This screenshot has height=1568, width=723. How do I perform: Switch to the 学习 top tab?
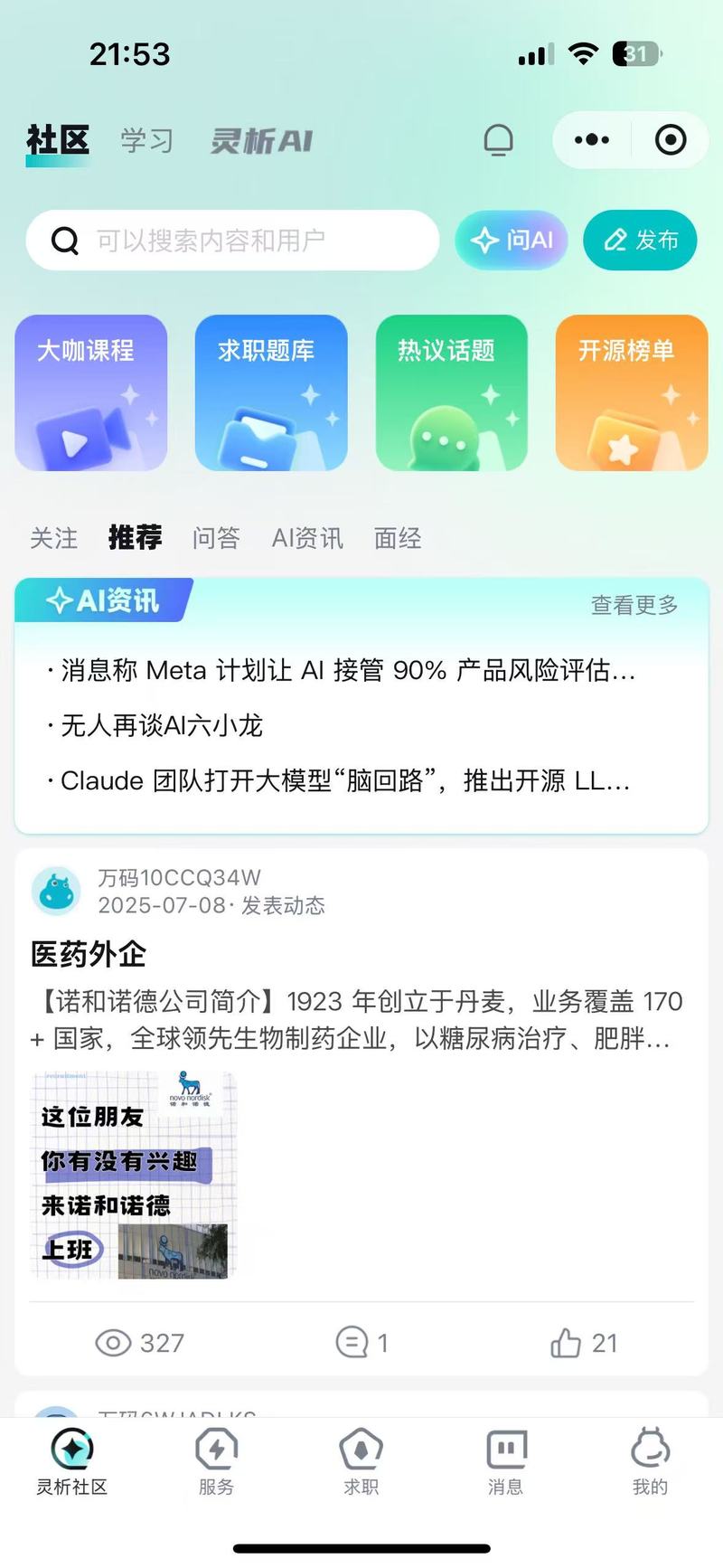click(x=147, y=140)
